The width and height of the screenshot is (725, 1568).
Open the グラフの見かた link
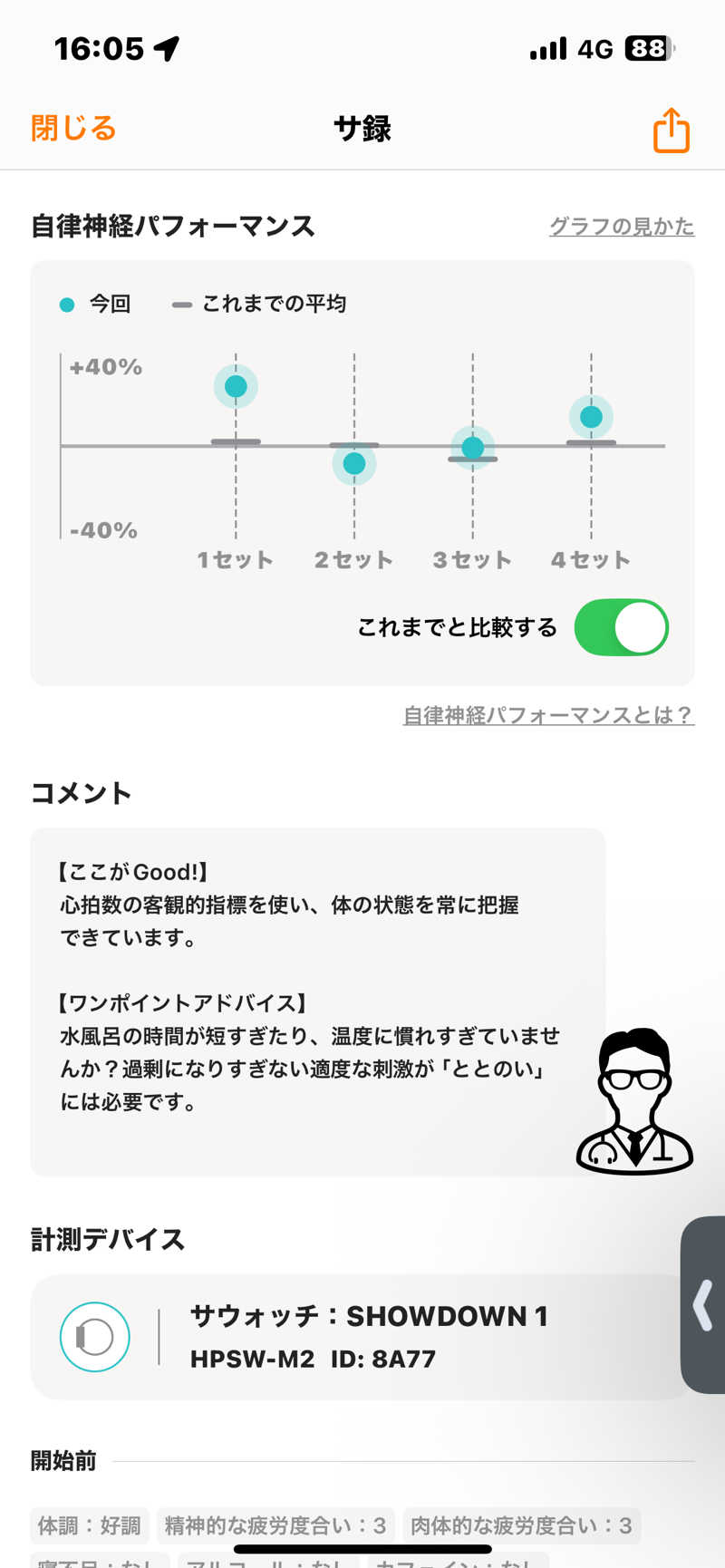[622, 227]
